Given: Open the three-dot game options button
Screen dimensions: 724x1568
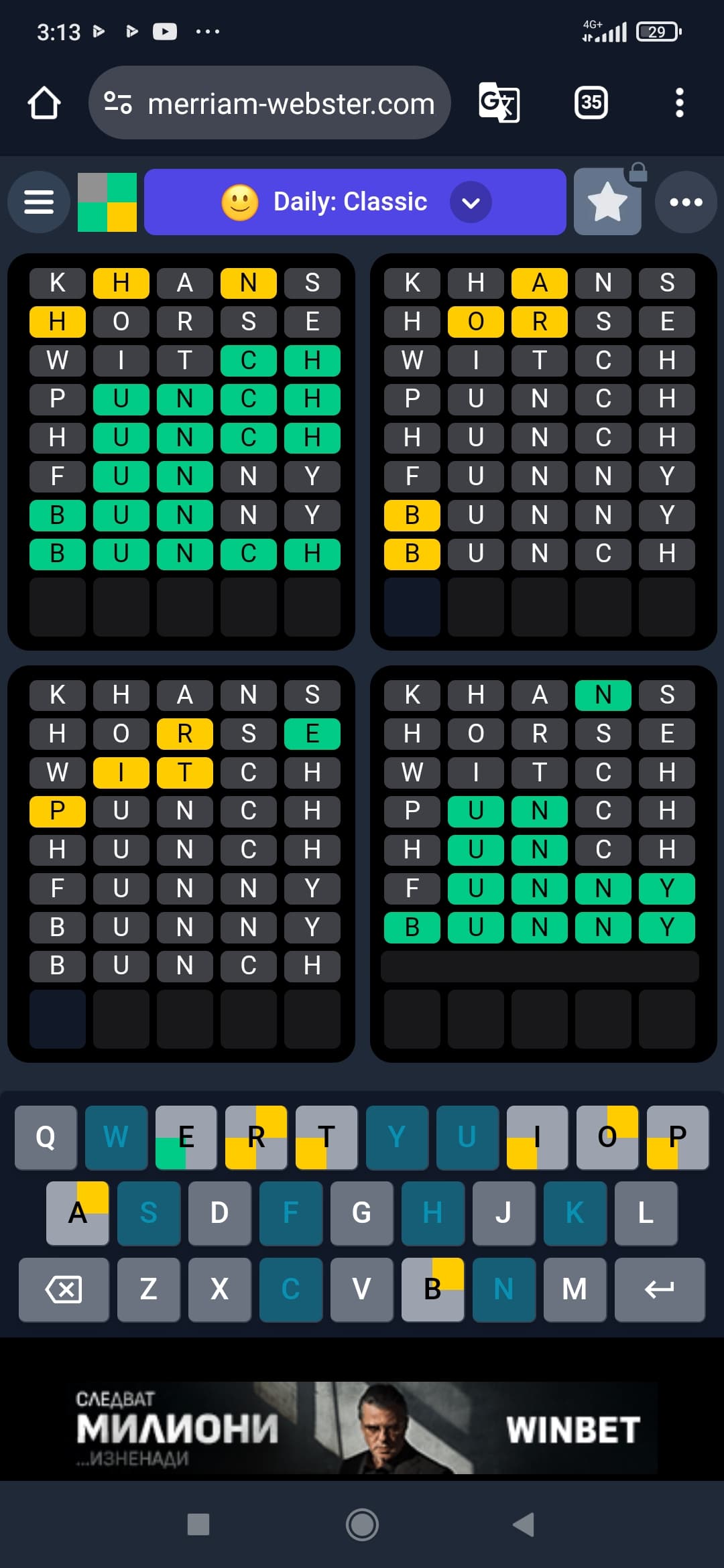Looking at the screenshot, I should pyautogui.click(x=686, y=202).
